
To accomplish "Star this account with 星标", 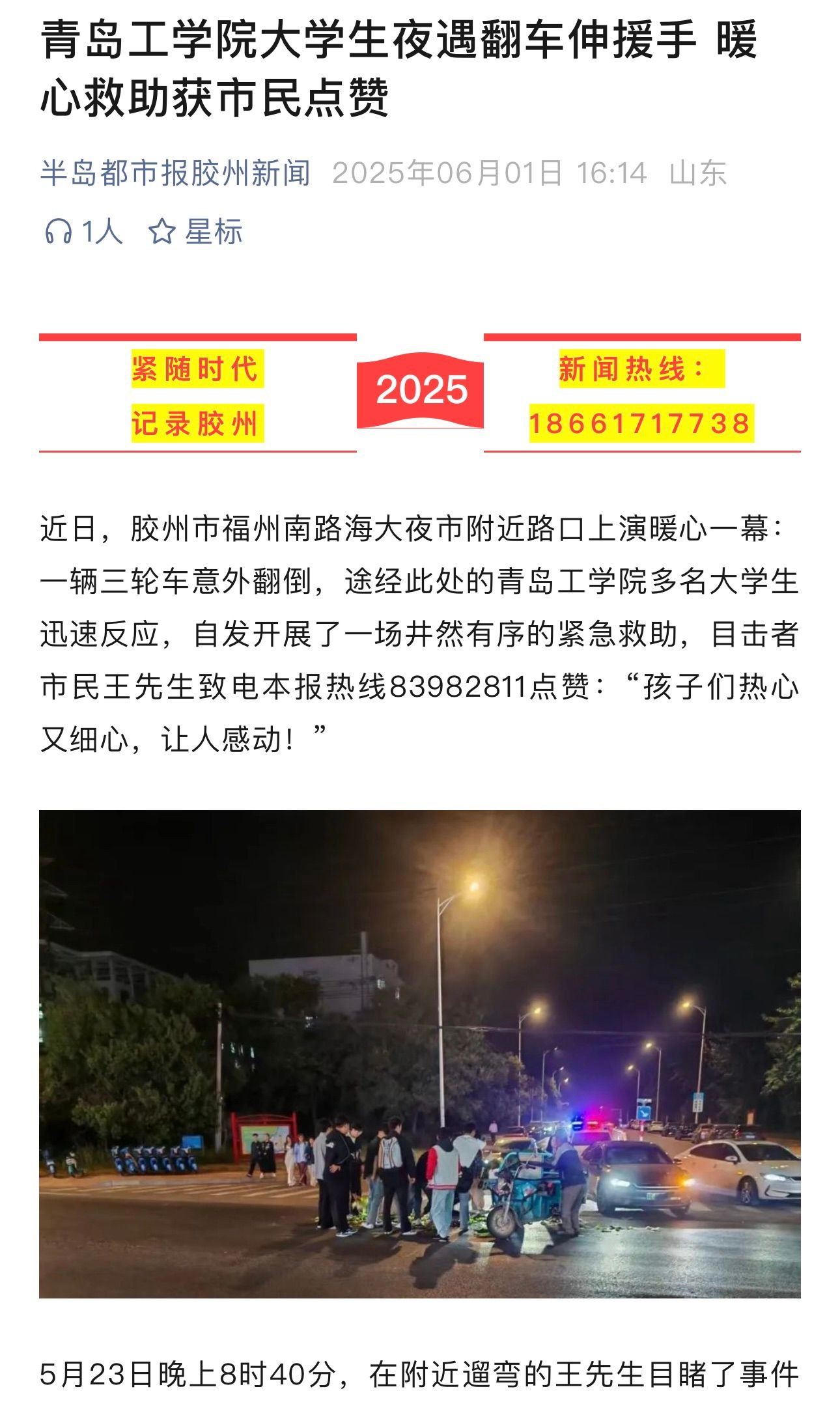I will click(196, 232).
